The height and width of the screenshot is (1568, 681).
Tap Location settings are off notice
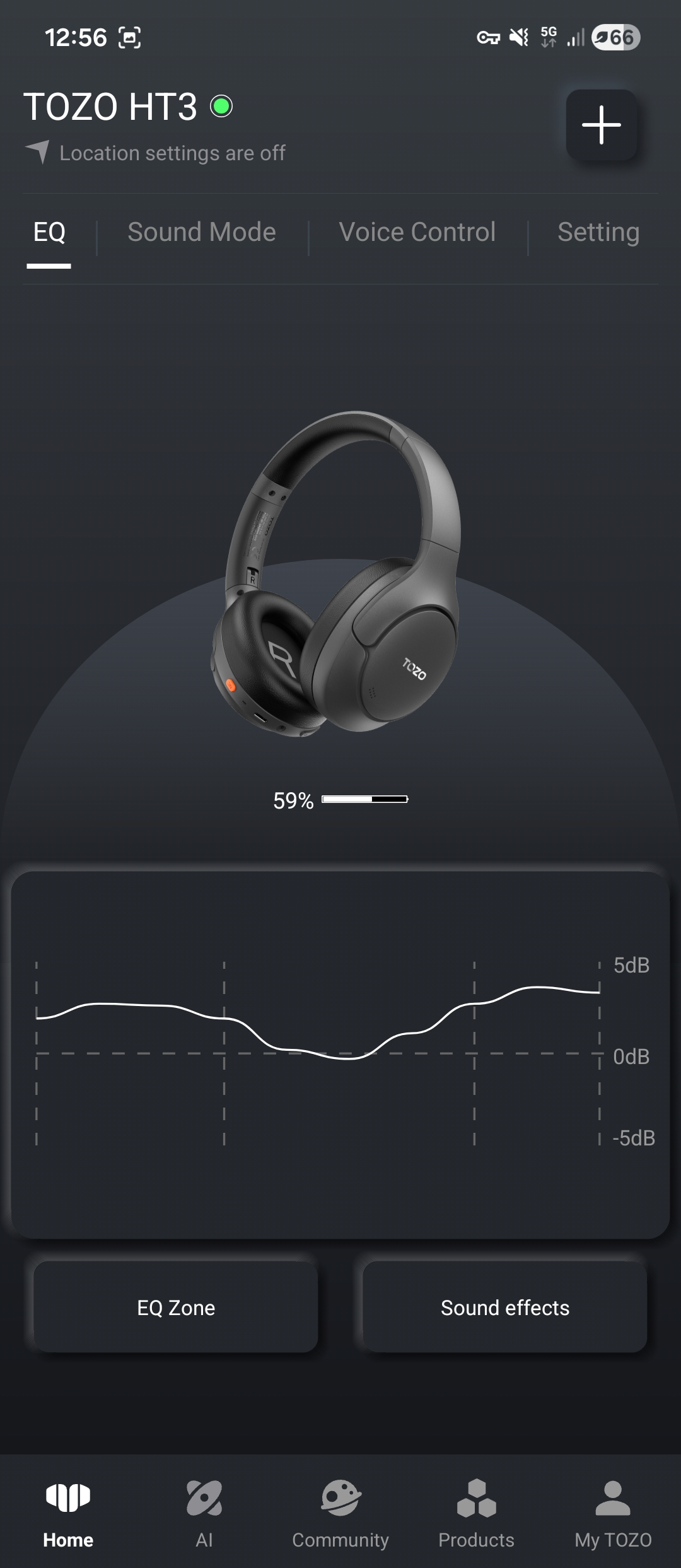click(x=172, y=153)
